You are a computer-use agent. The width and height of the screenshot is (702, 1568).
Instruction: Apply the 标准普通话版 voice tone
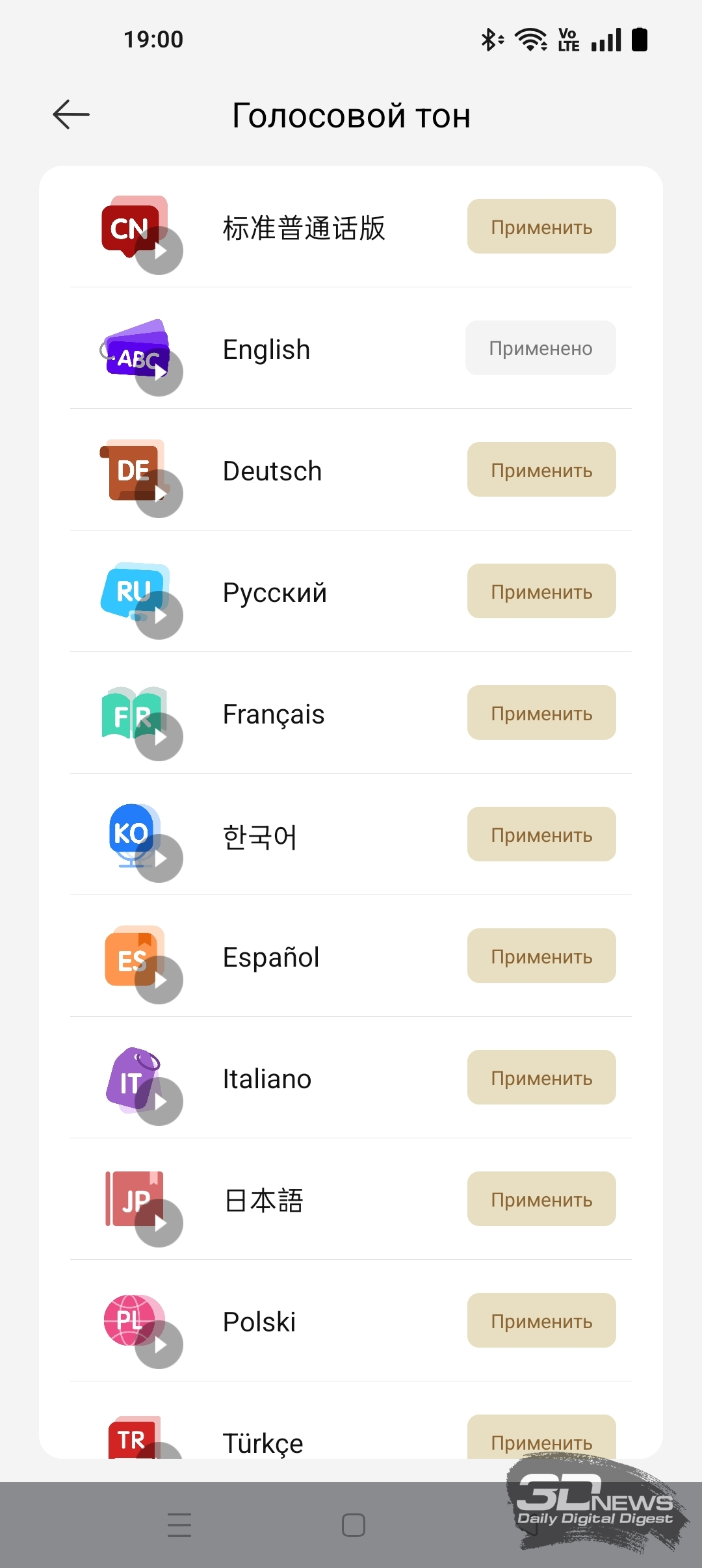coord(541,227)
